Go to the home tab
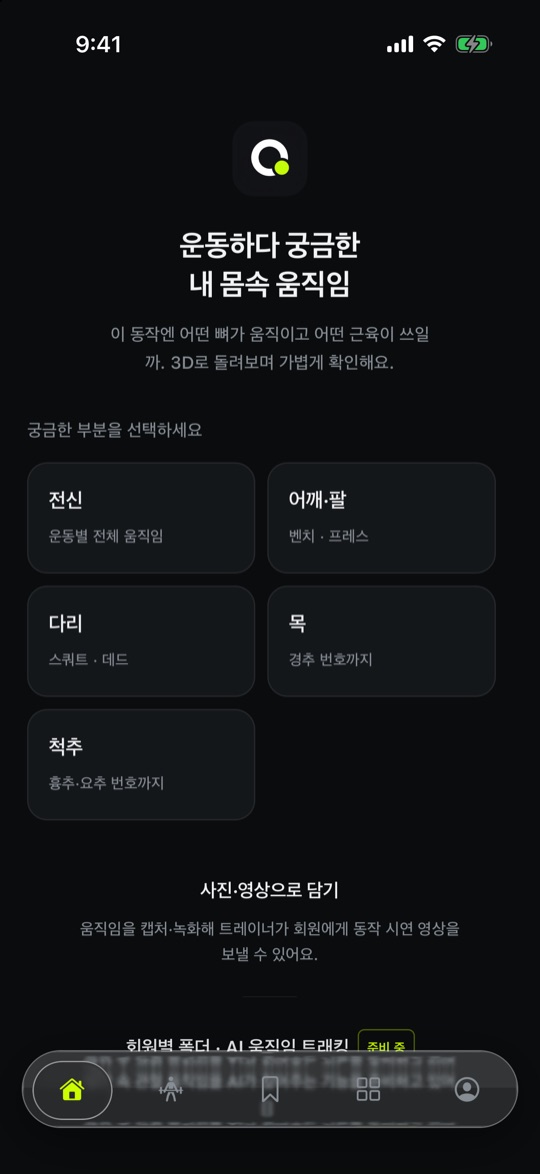Viewport: 540px width, 1174px height. [73, 1089]
